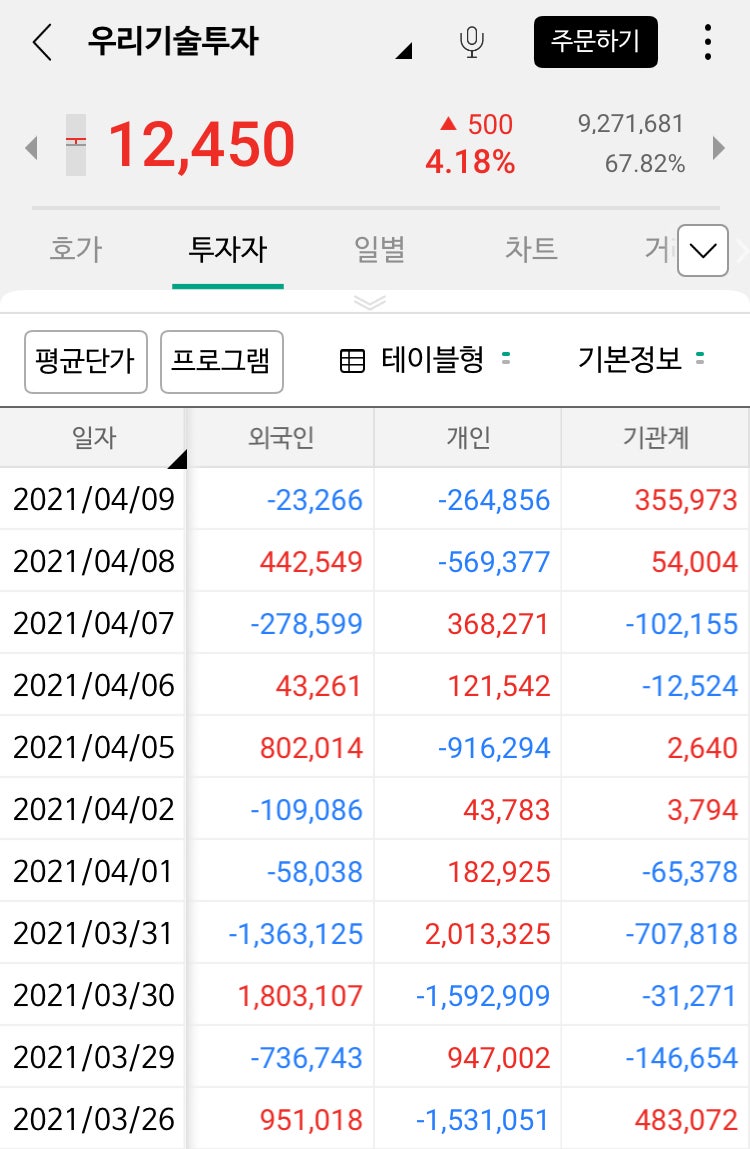Select the 2021/04/09 data row

(375, 497)
